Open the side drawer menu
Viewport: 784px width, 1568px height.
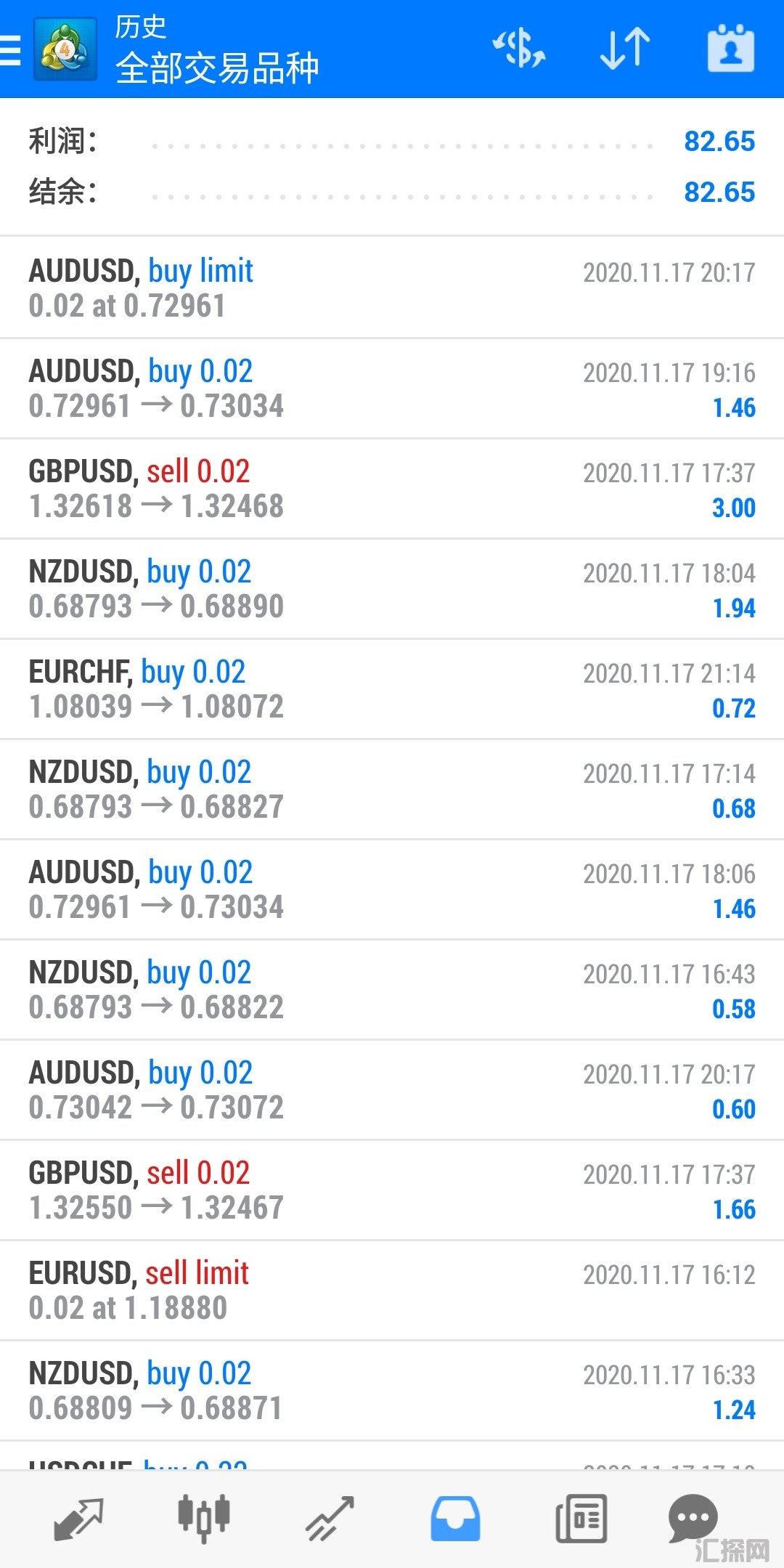12,51
